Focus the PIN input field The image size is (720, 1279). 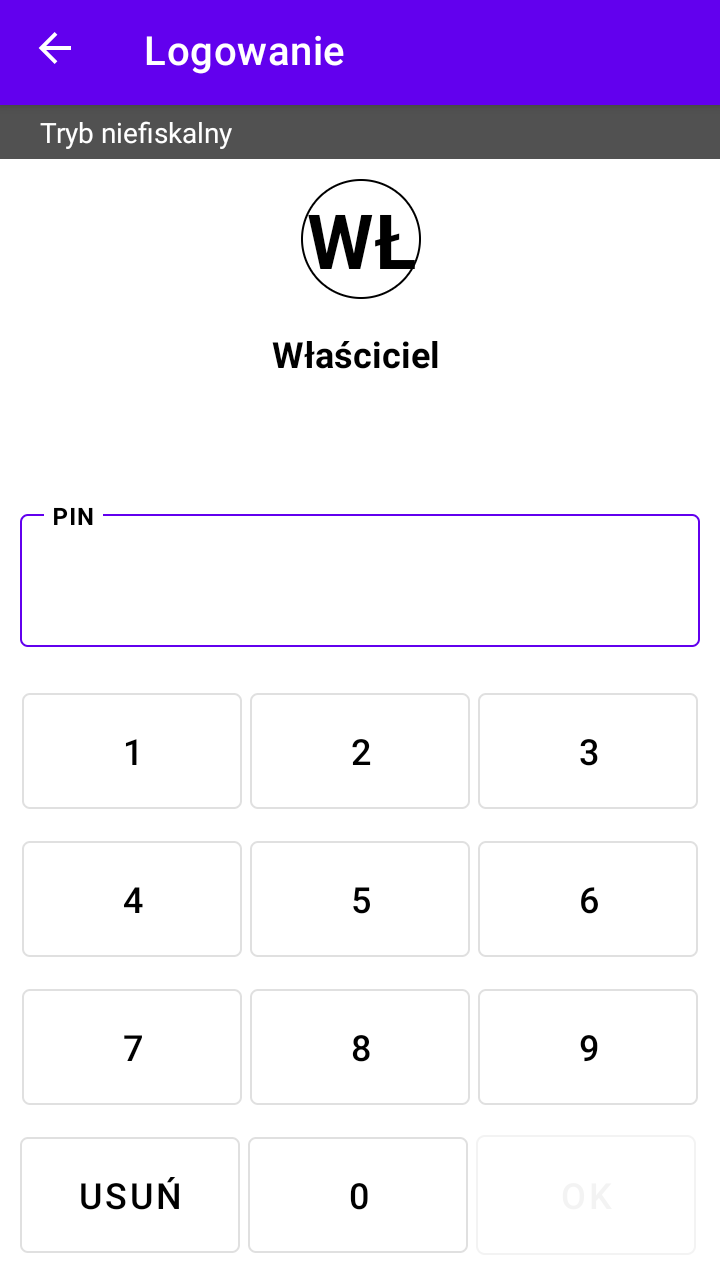[360, 581]
